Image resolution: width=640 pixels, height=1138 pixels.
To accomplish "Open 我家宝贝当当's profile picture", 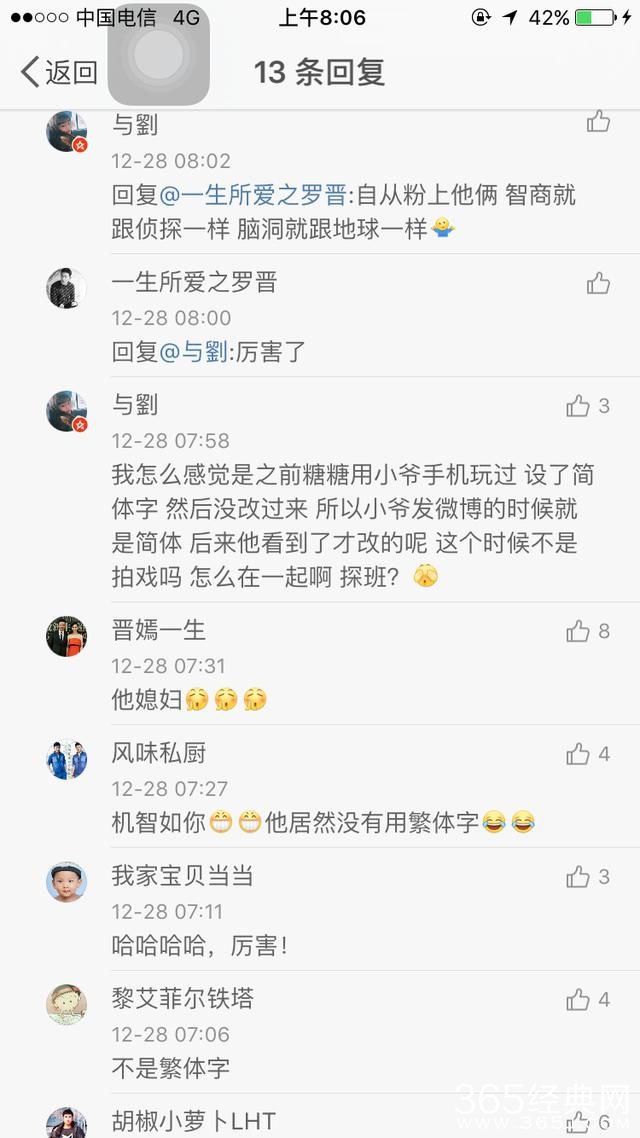I will pos(67,882).
